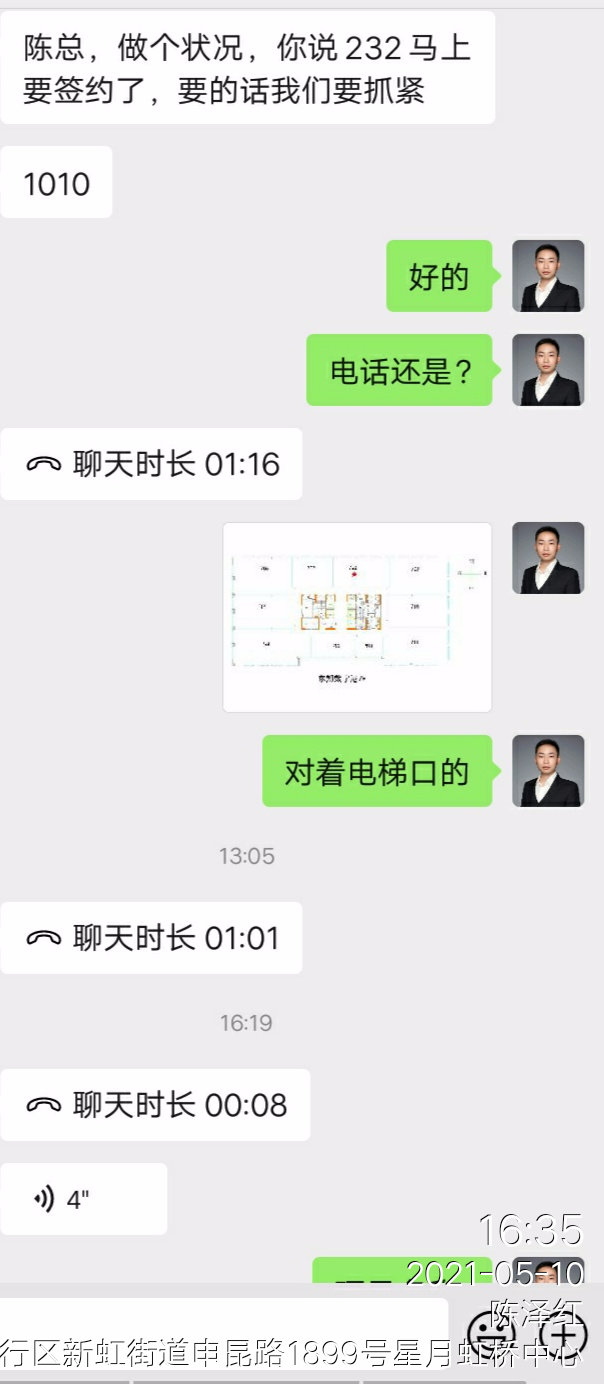Tap the call record lasting 01:16

pos(151,464)
